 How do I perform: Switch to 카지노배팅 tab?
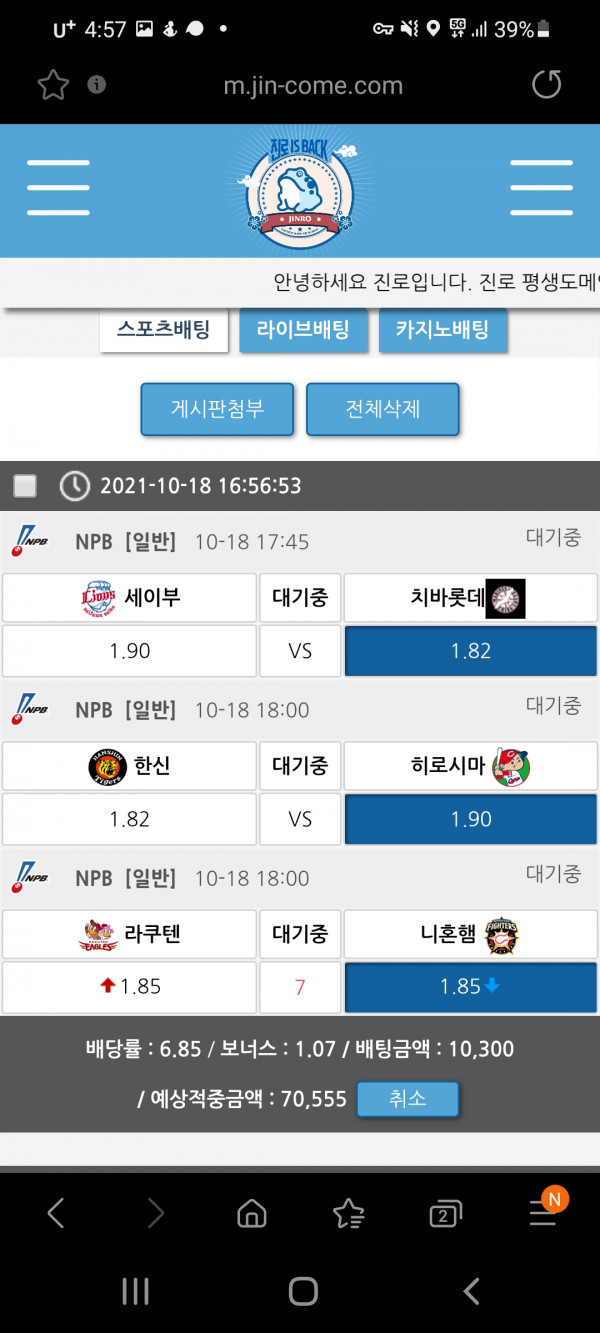(442, 331)
